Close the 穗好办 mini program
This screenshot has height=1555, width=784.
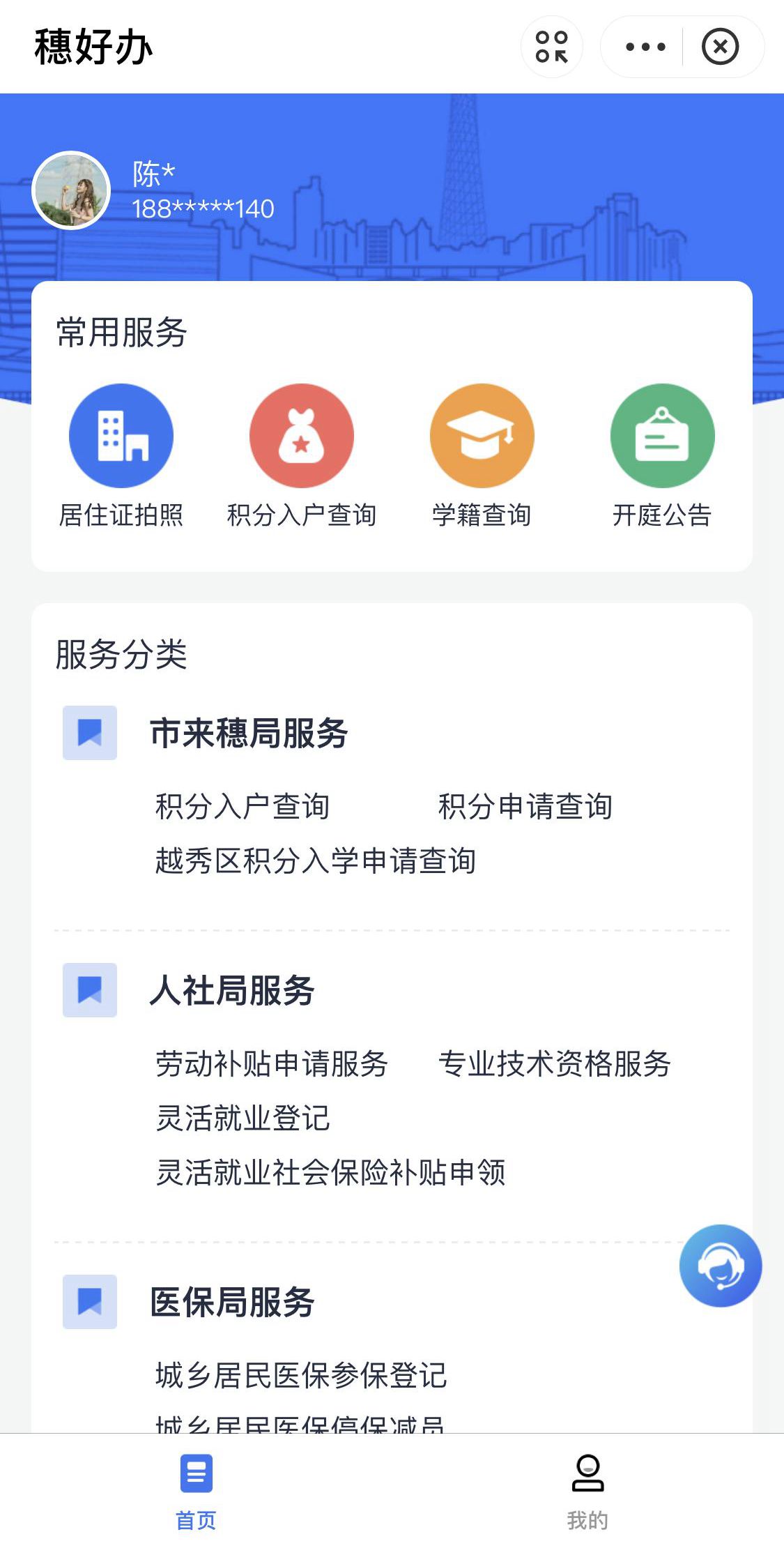(720, 47)
